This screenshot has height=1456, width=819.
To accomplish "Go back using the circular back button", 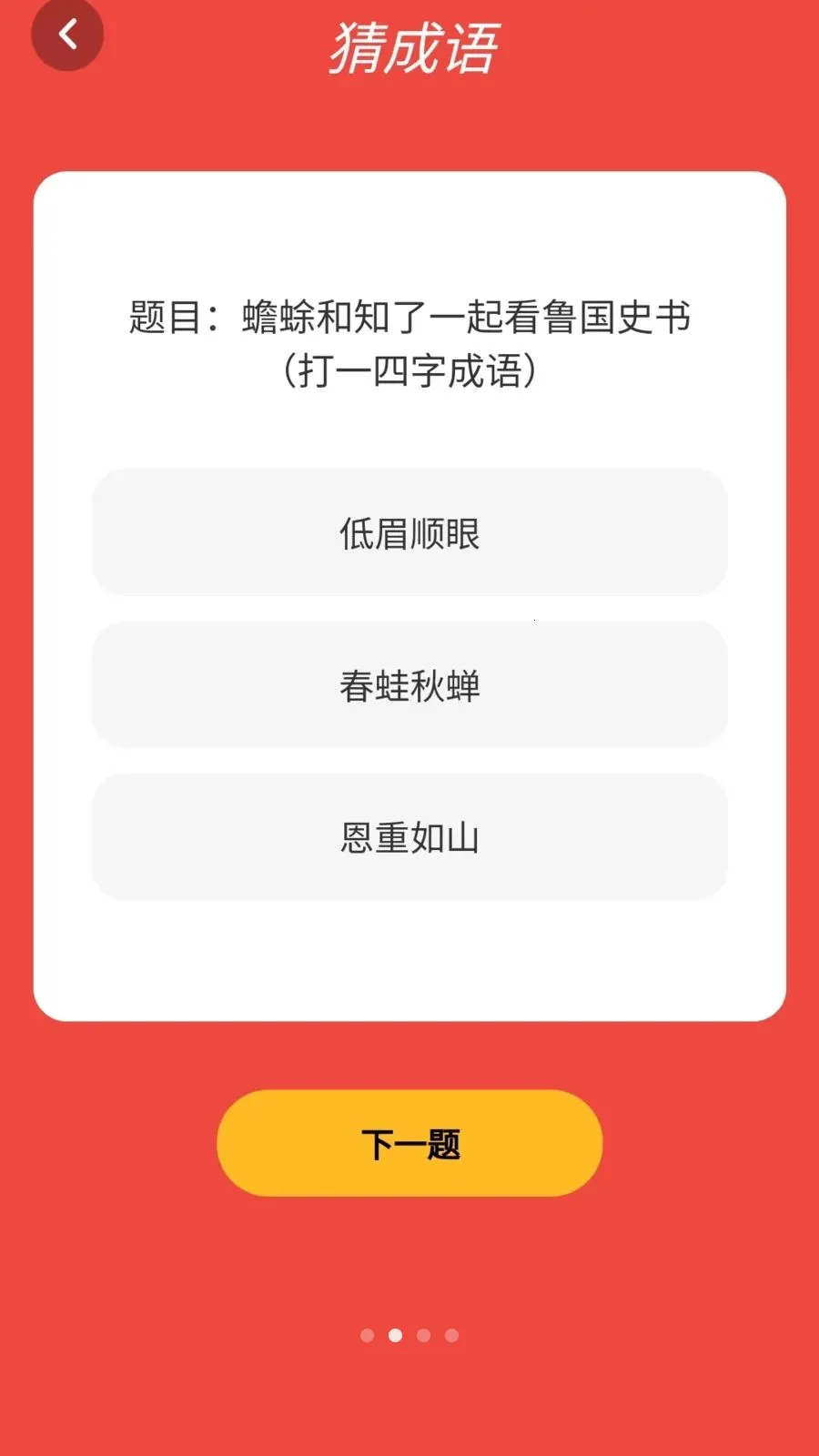I will coord(66,35).
